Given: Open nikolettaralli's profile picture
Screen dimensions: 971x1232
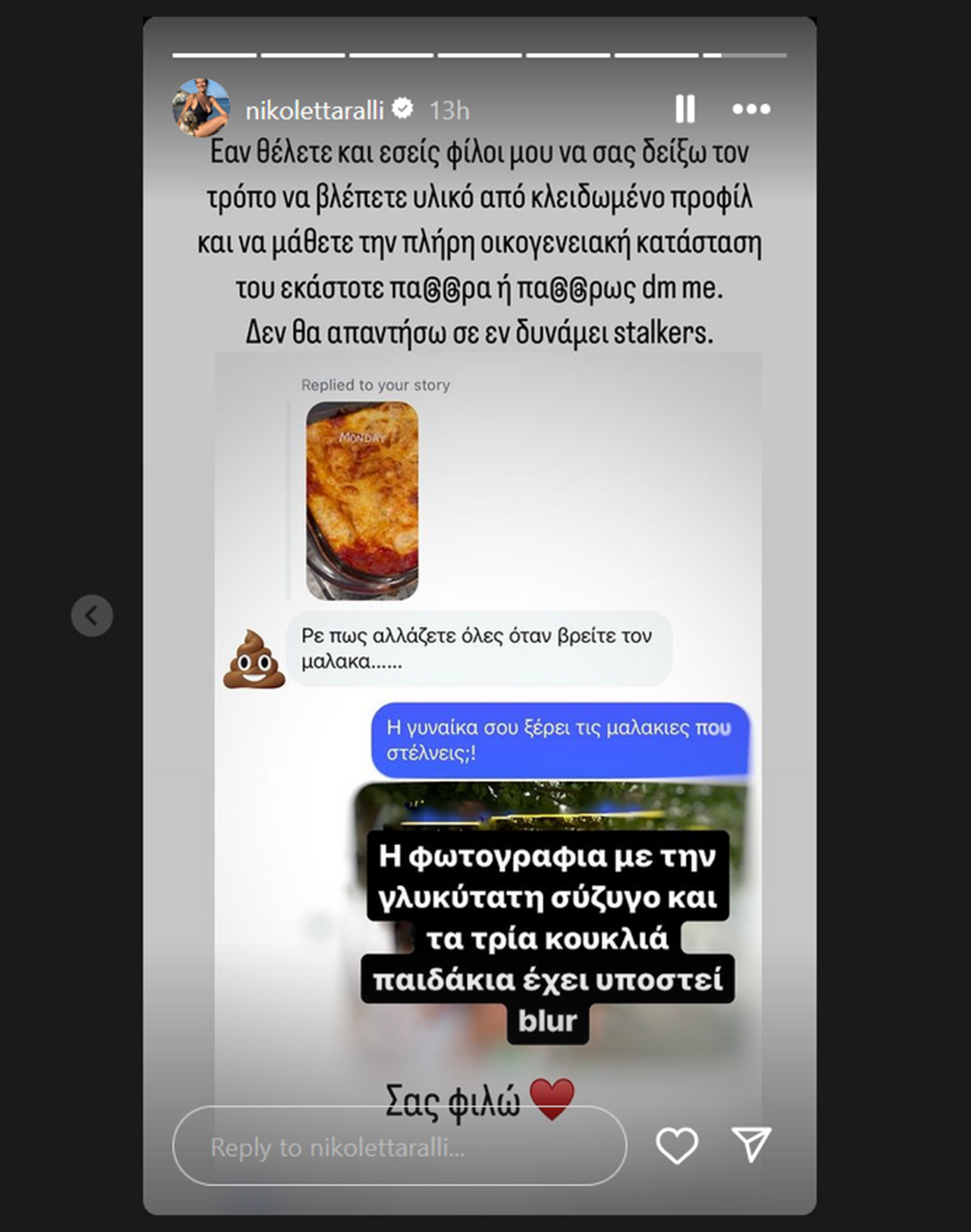Looking at the screenshot, I should (x=201, y=108).
